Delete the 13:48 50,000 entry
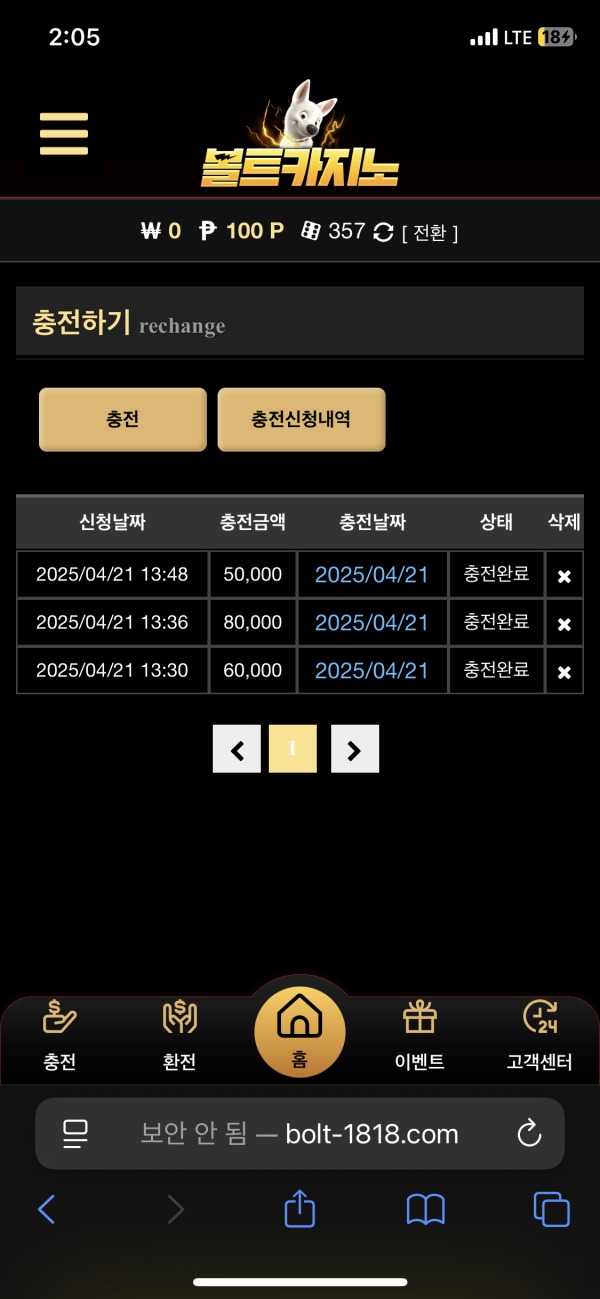Screen dimensions: 600x1299 pyautogui.click(x=564, y=576)
